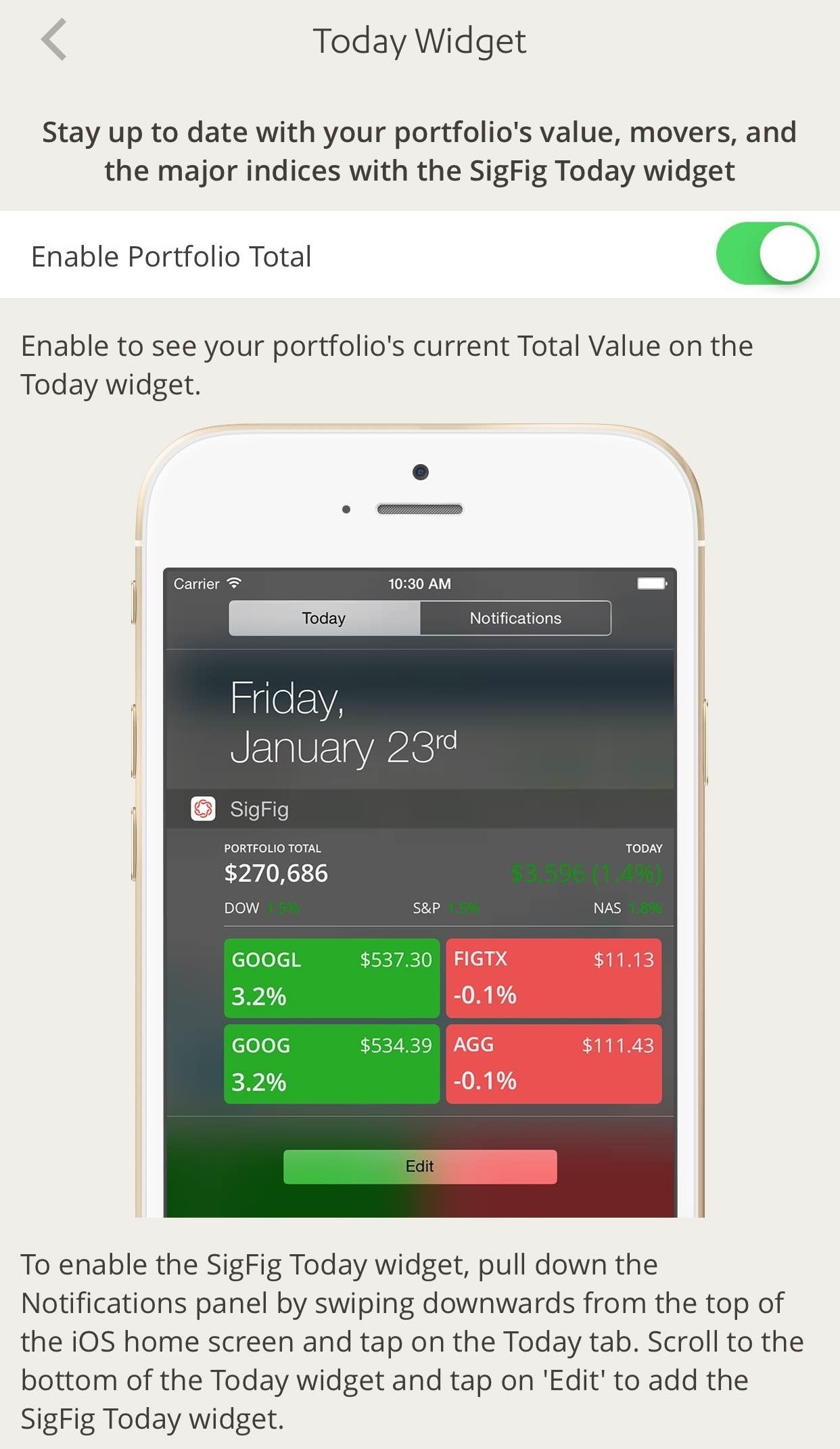Disable the Enable Portfolio Total switch
This screenshot has height=1449, width=840.
pos(768,254)
